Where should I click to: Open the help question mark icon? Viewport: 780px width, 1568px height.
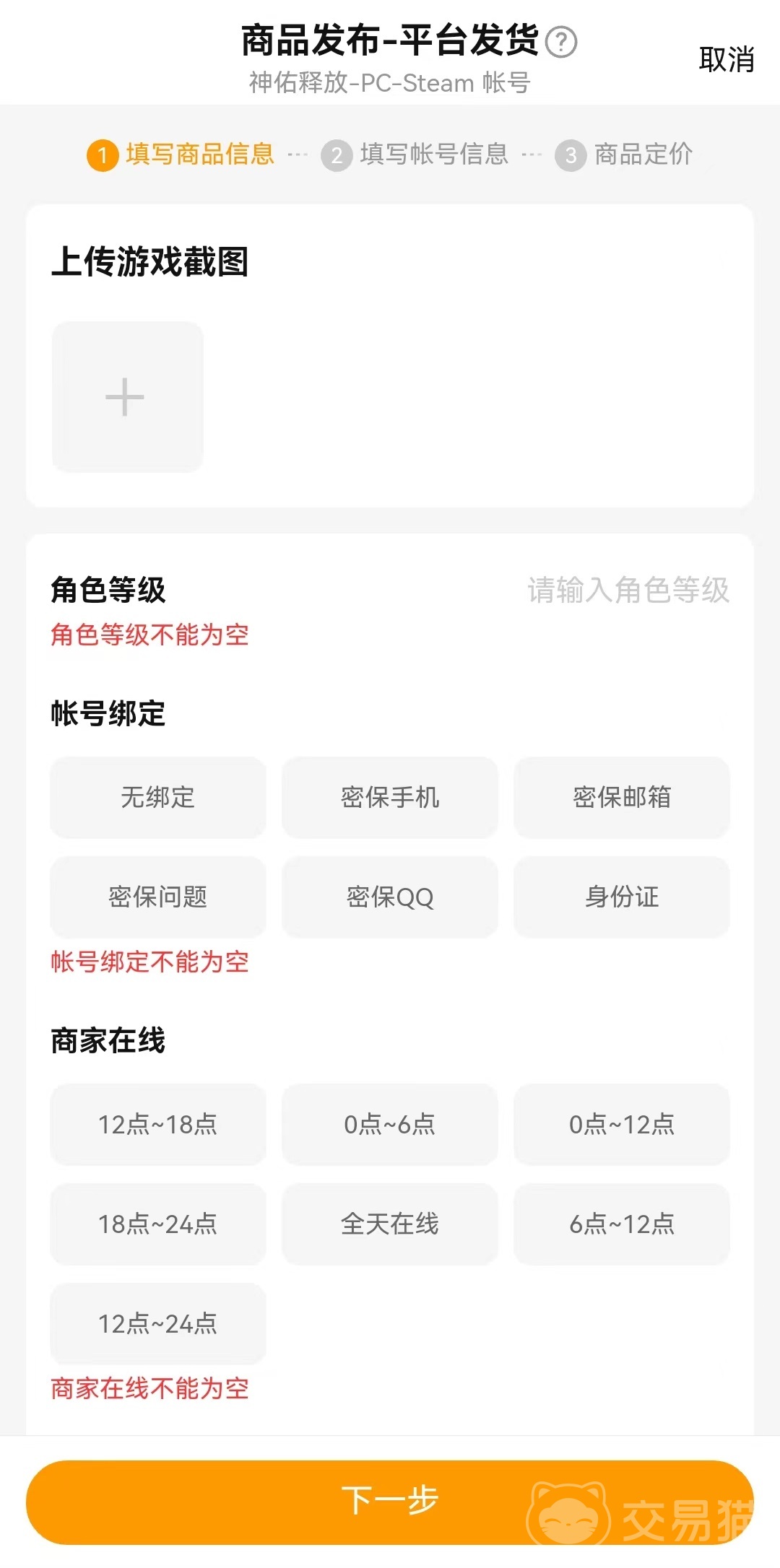pyautogui.click(x=561, y=42)
